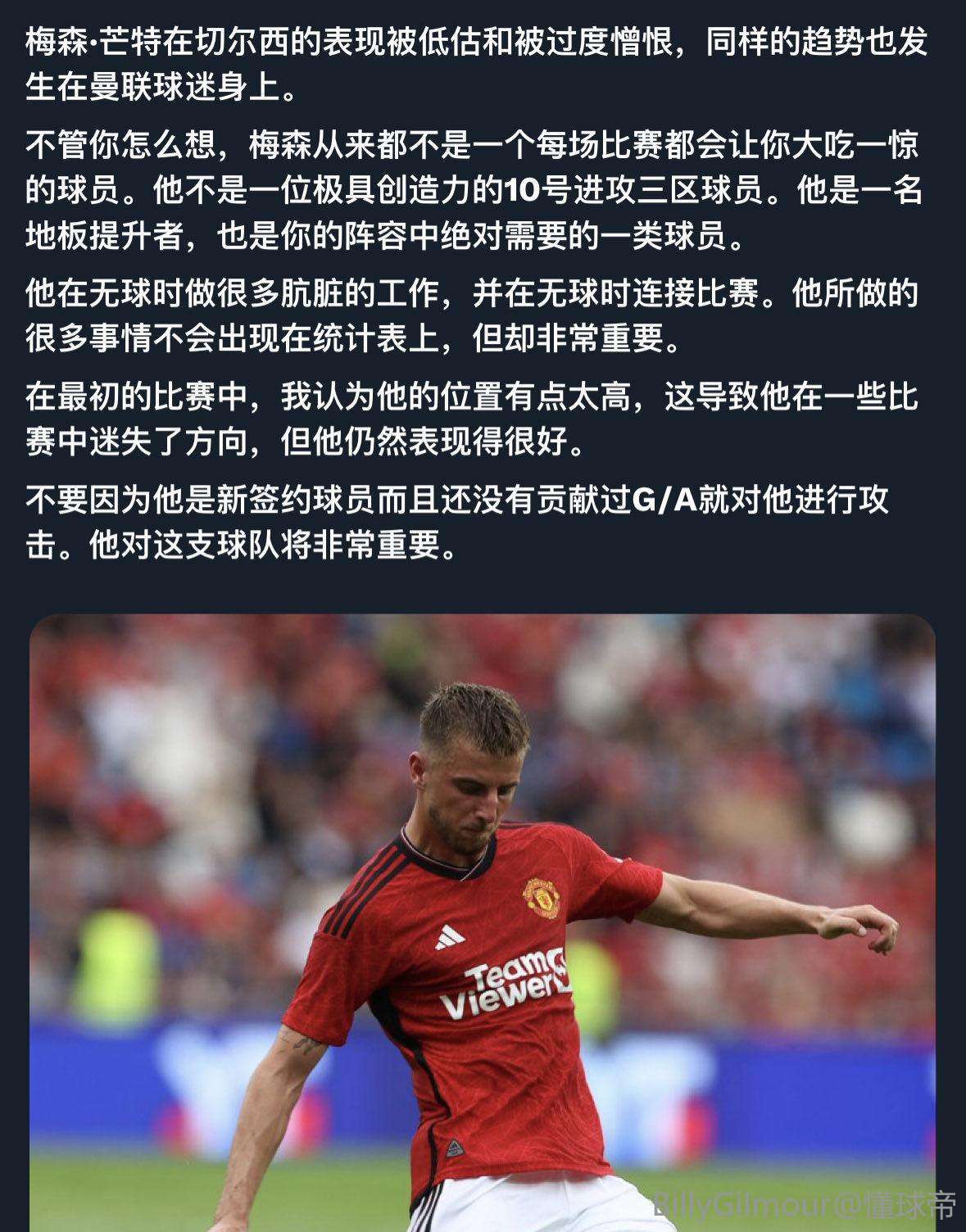Open the attached photo of the footballer
The width and height of the screenshot is (966, 1232).
coord(482,922)
